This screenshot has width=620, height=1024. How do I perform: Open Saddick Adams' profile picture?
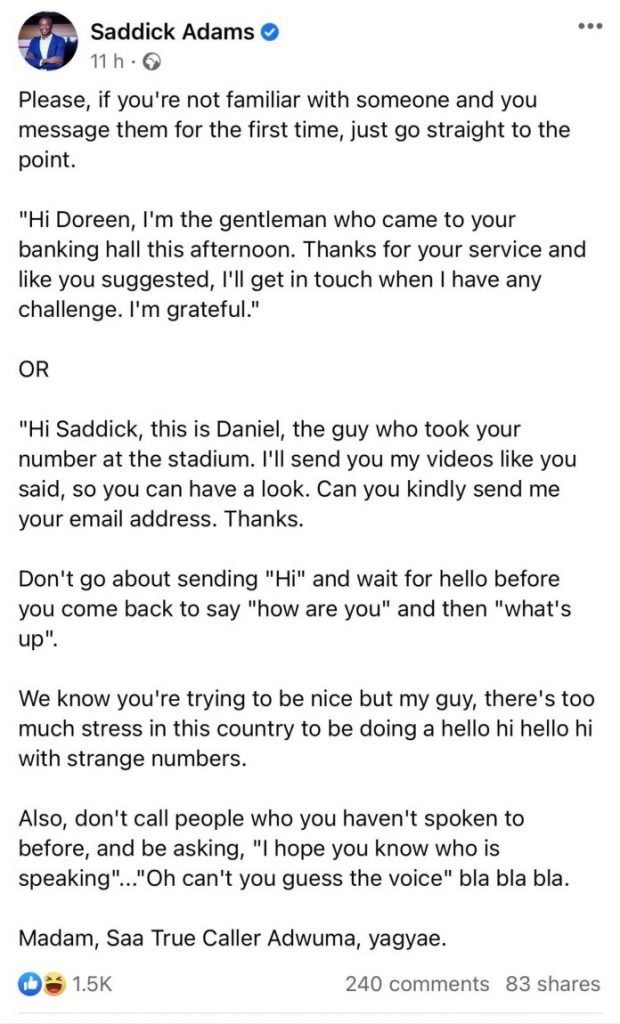(47, 41)
